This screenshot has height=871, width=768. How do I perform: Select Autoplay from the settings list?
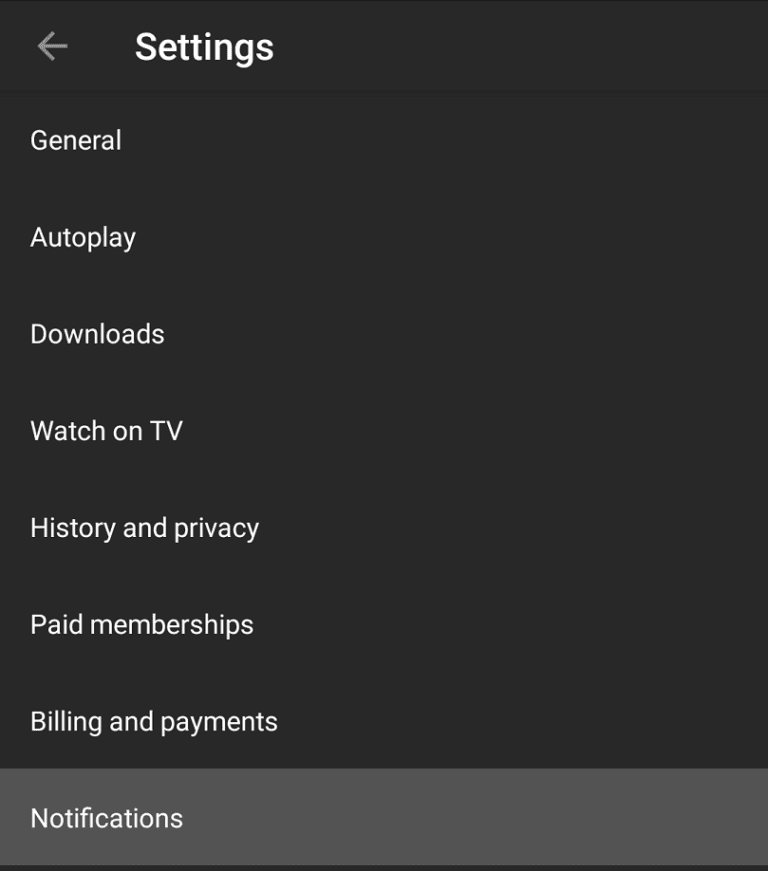click(81, 237)
